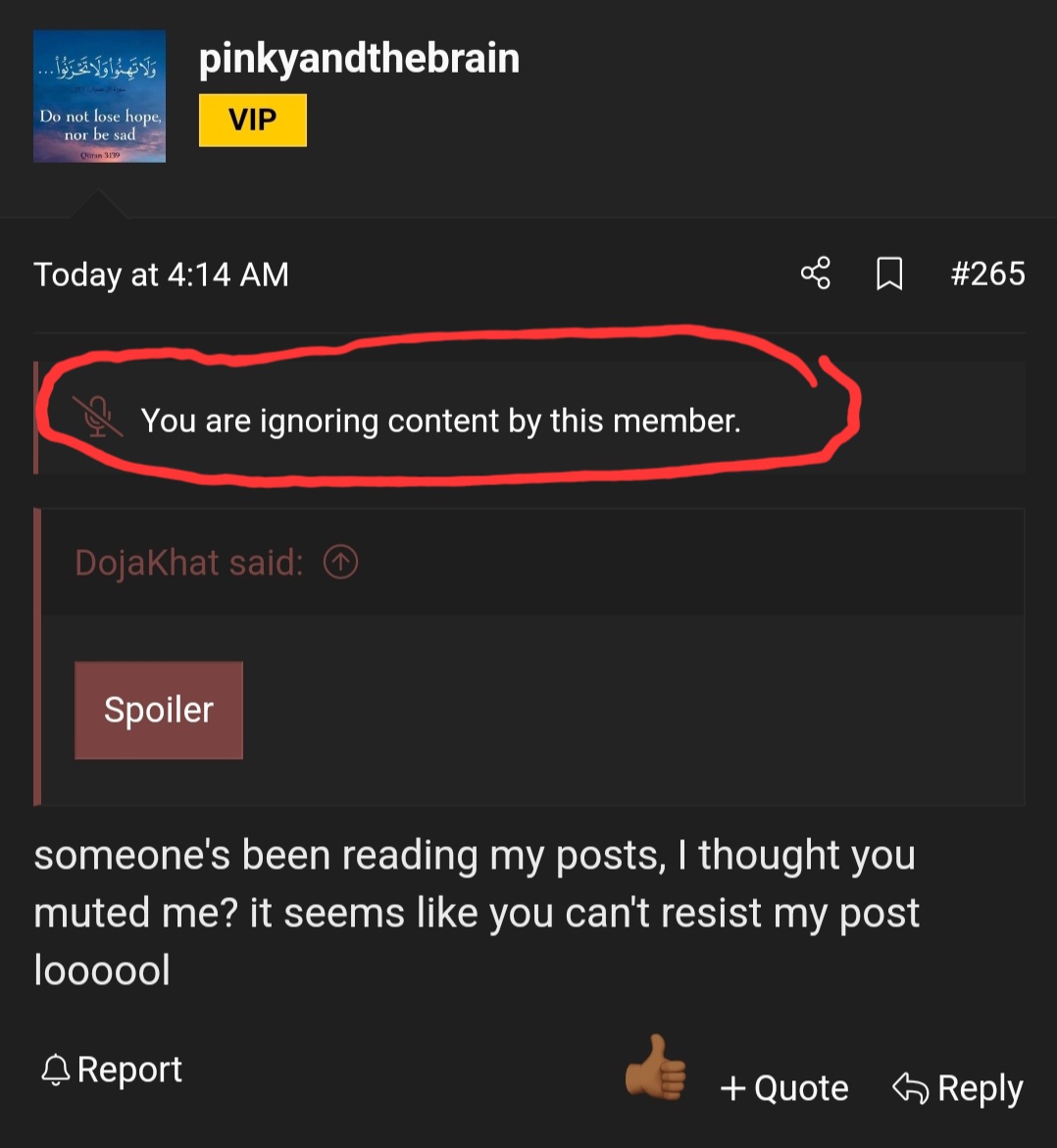Viewport: 1057px width, 1148px height.
Task: Open the pinkyandthebrain username link
Action: click(359, 59)
